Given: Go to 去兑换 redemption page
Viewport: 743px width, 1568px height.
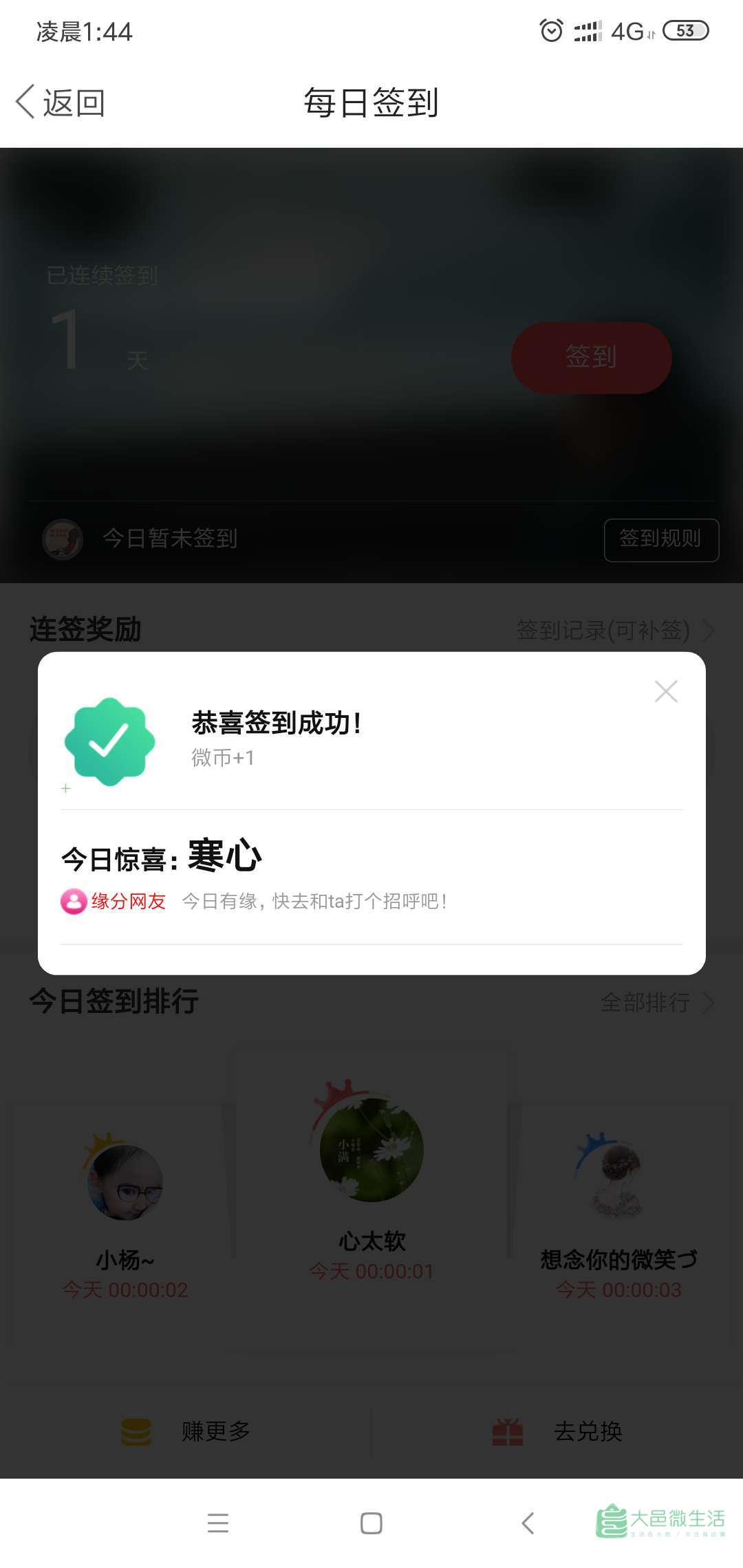Looking at the screenshot, I should point(557,1432).
